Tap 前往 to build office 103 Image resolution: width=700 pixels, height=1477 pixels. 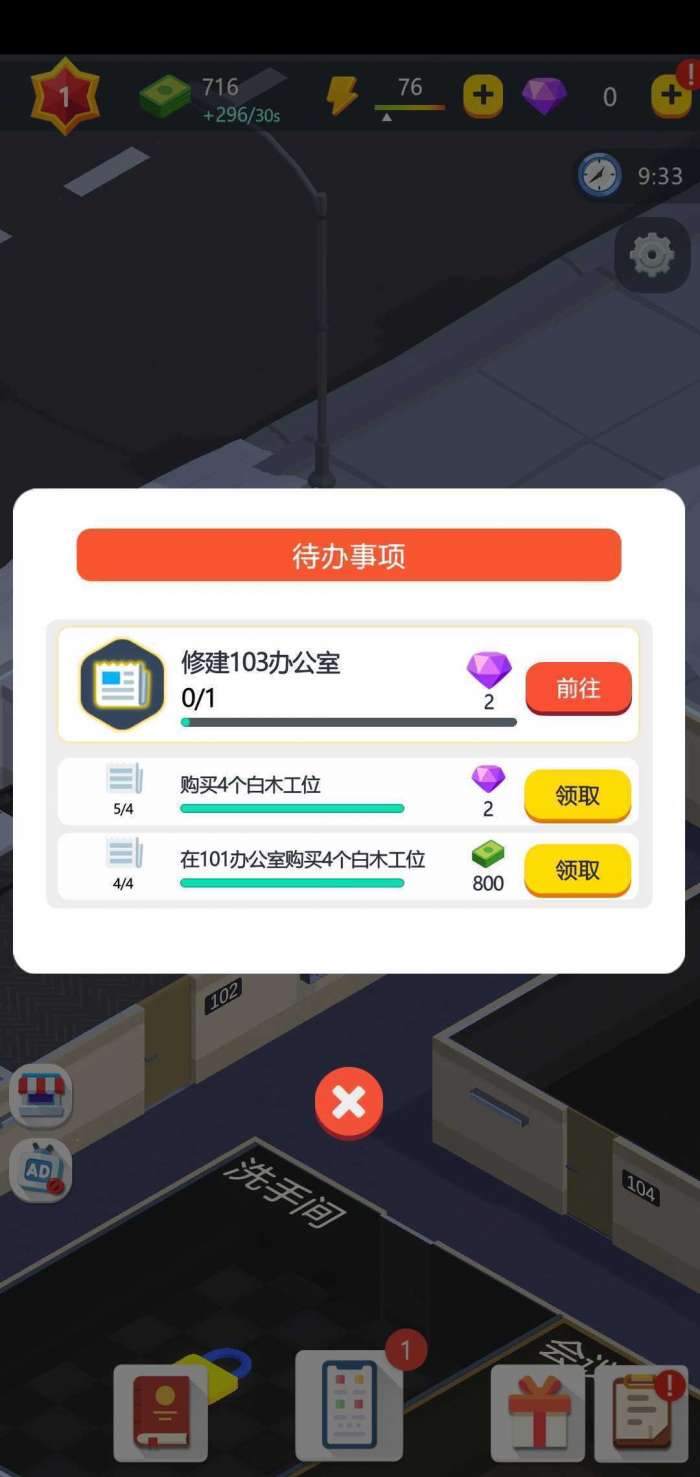(x=578, y=688)
